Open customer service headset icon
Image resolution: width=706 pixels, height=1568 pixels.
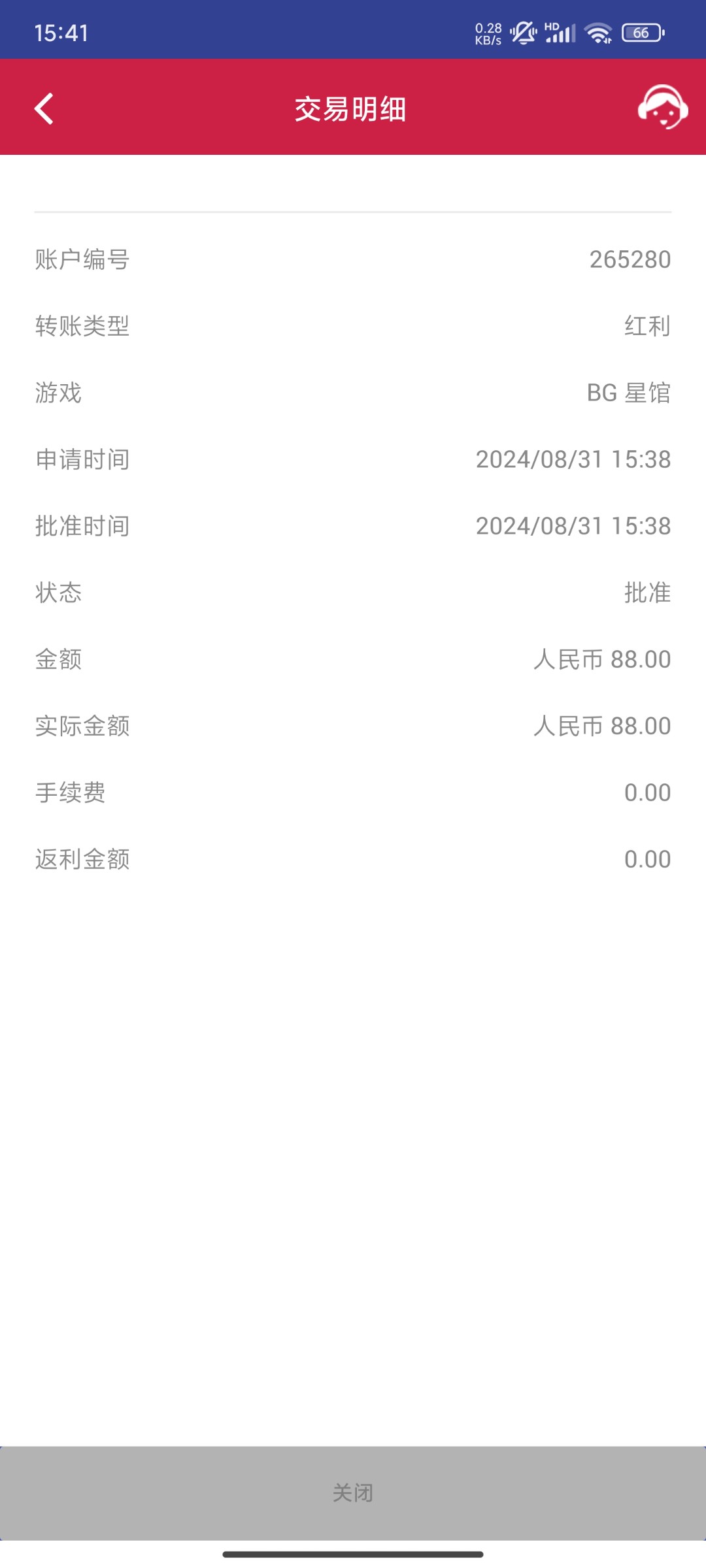(x=662, y=107)
